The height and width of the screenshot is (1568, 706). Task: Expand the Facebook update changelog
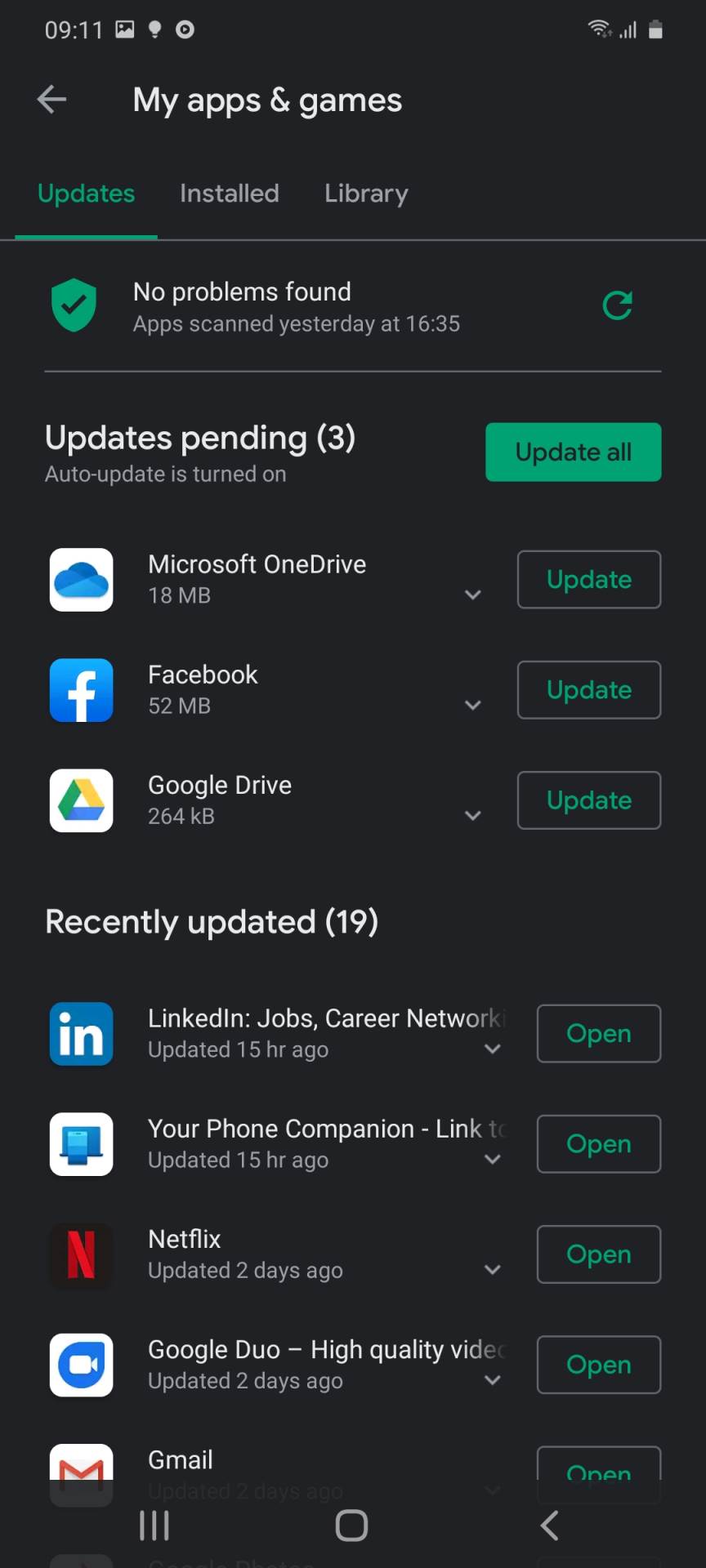click(x=472, y=706)
